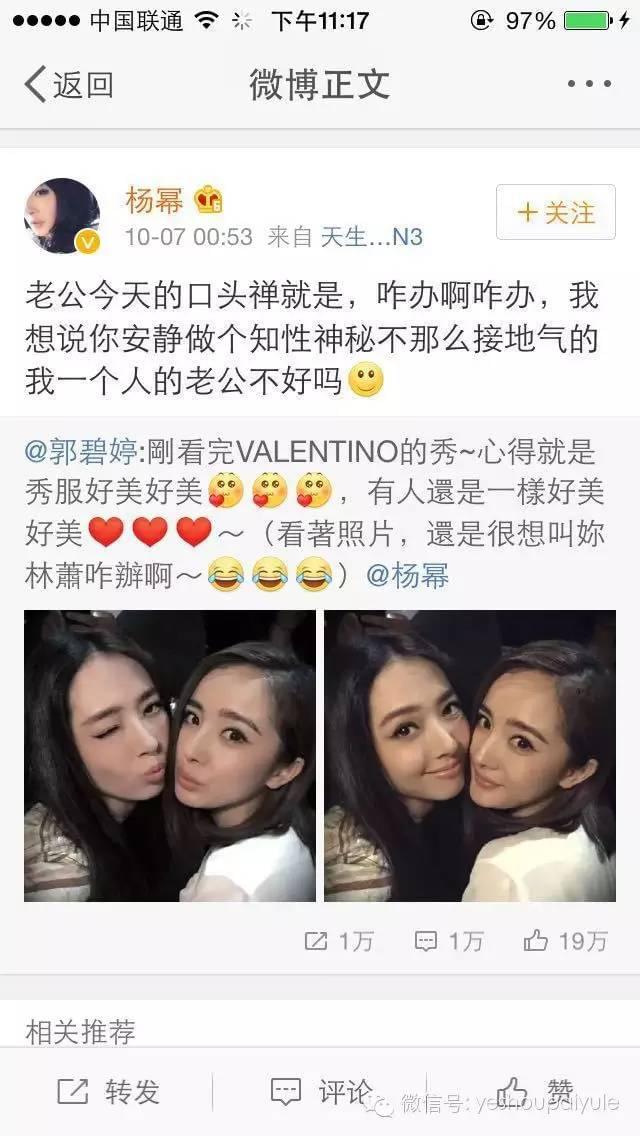Open the comment count of 1万
This screenshot has height=1136, width=640.
pyautogui.click(x=449, y=940)
